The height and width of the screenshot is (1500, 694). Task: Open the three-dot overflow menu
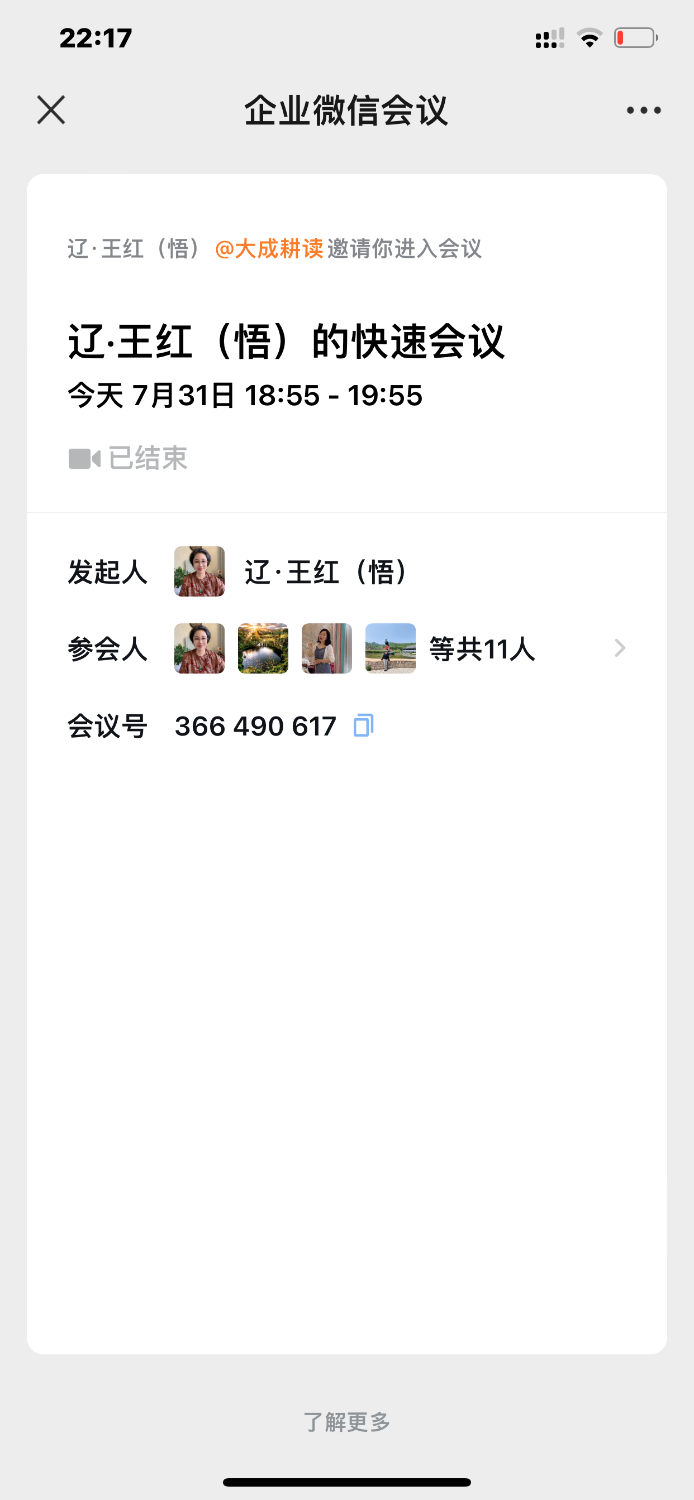coord(643,110)
